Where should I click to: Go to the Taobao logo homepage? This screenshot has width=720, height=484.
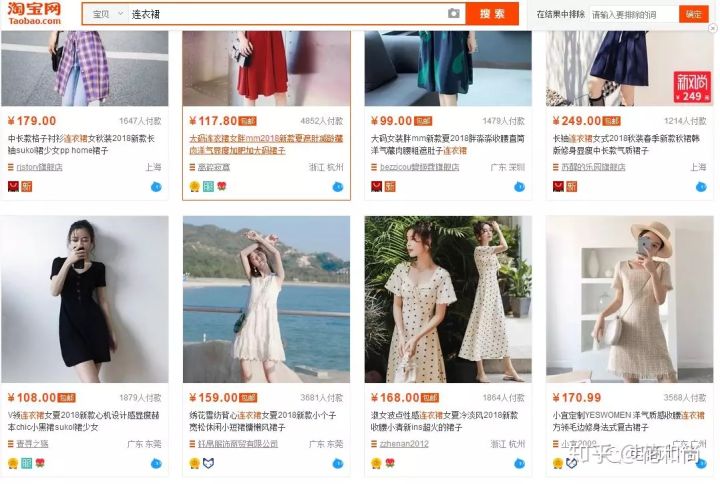pos(34,13)
